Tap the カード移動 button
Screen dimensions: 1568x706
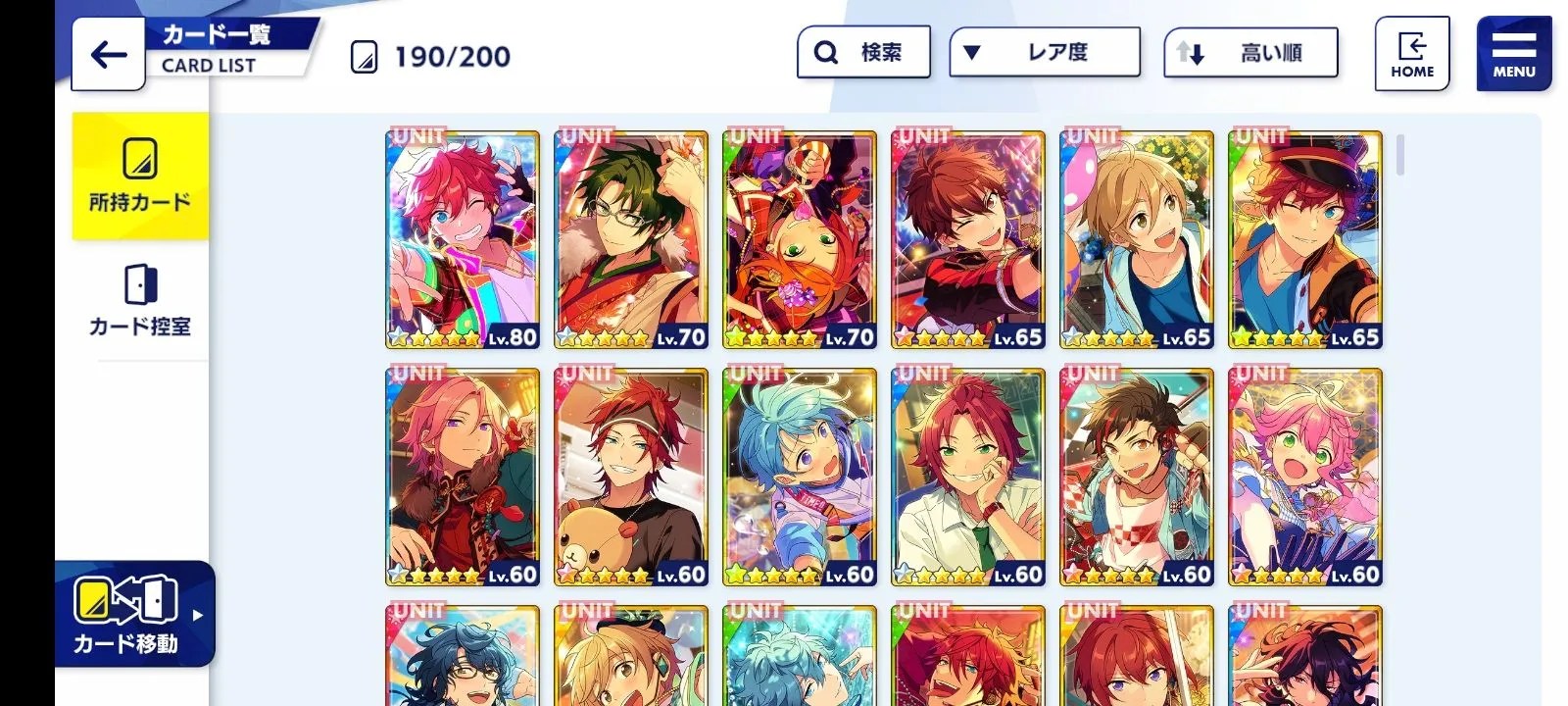127,615
